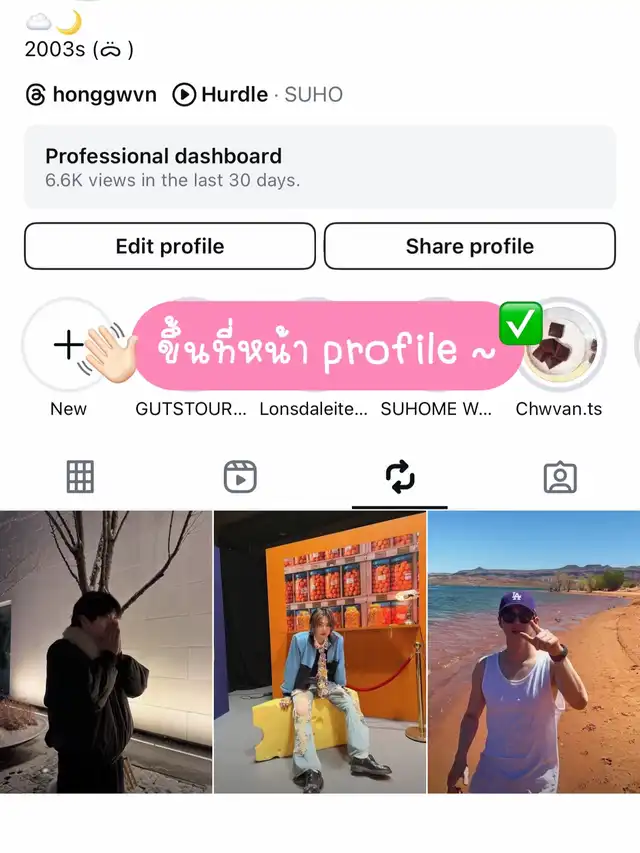Switch to the posts grid tab
Screen dimensions: 640x853
pyautogui.click(x=80, y=477)
